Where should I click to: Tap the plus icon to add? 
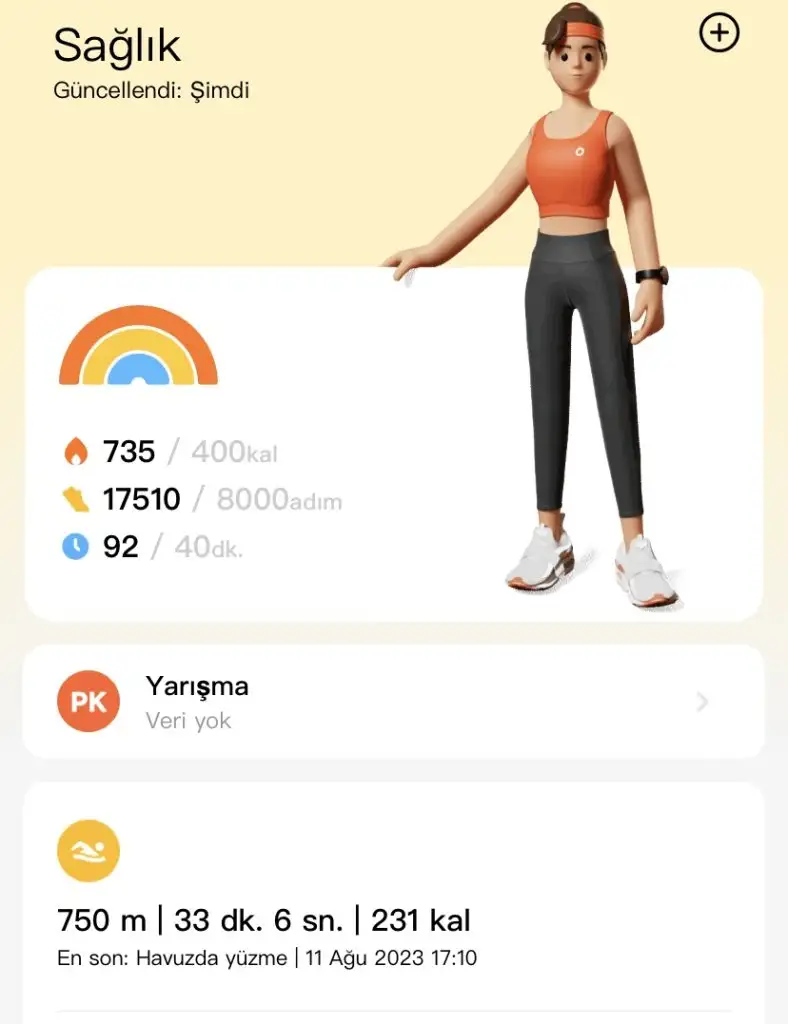[x=718, y=34]
